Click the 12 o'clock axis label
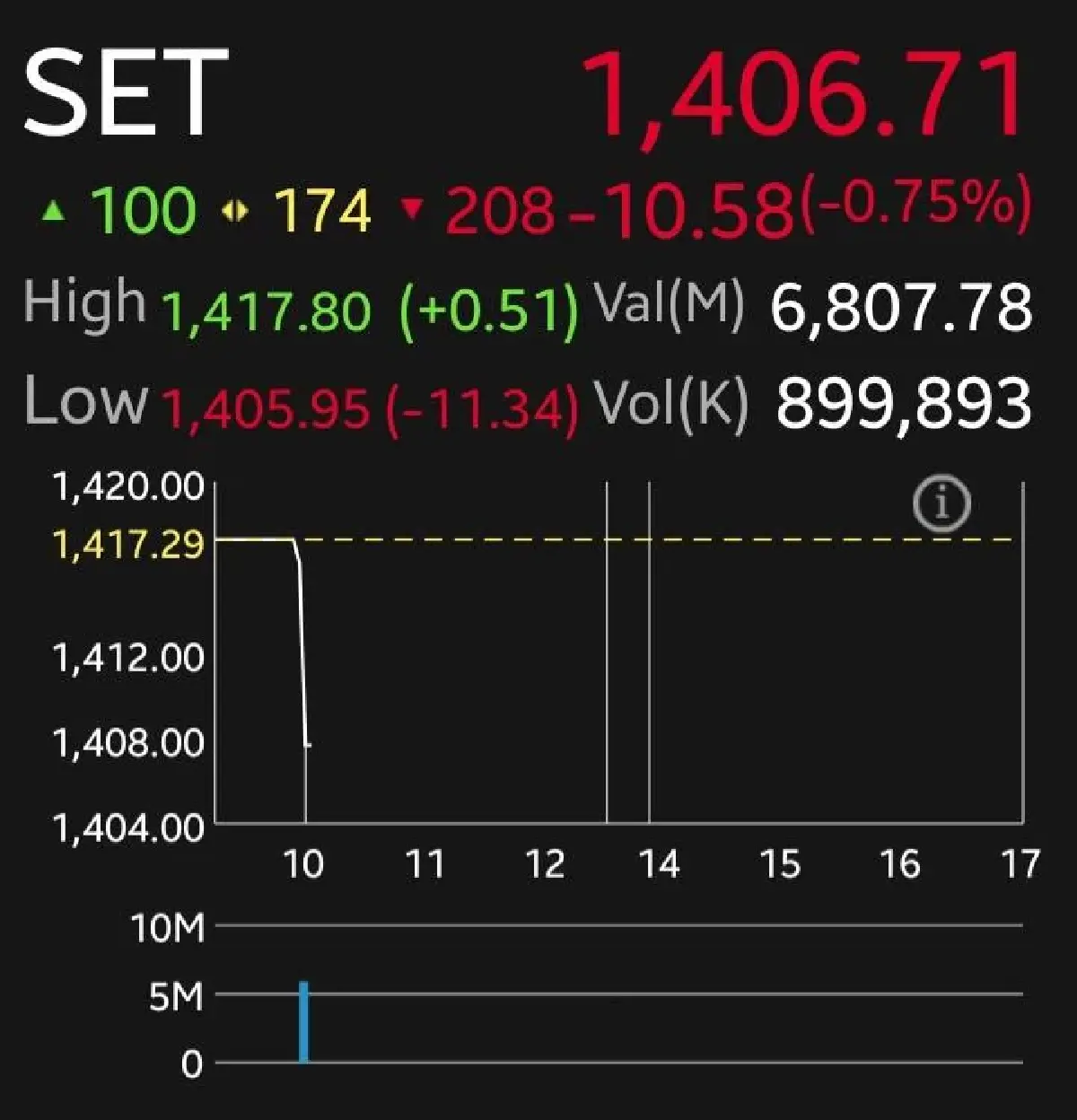Image resolution: width=1077 pixels, height=1120 pixels. [545, 864]
